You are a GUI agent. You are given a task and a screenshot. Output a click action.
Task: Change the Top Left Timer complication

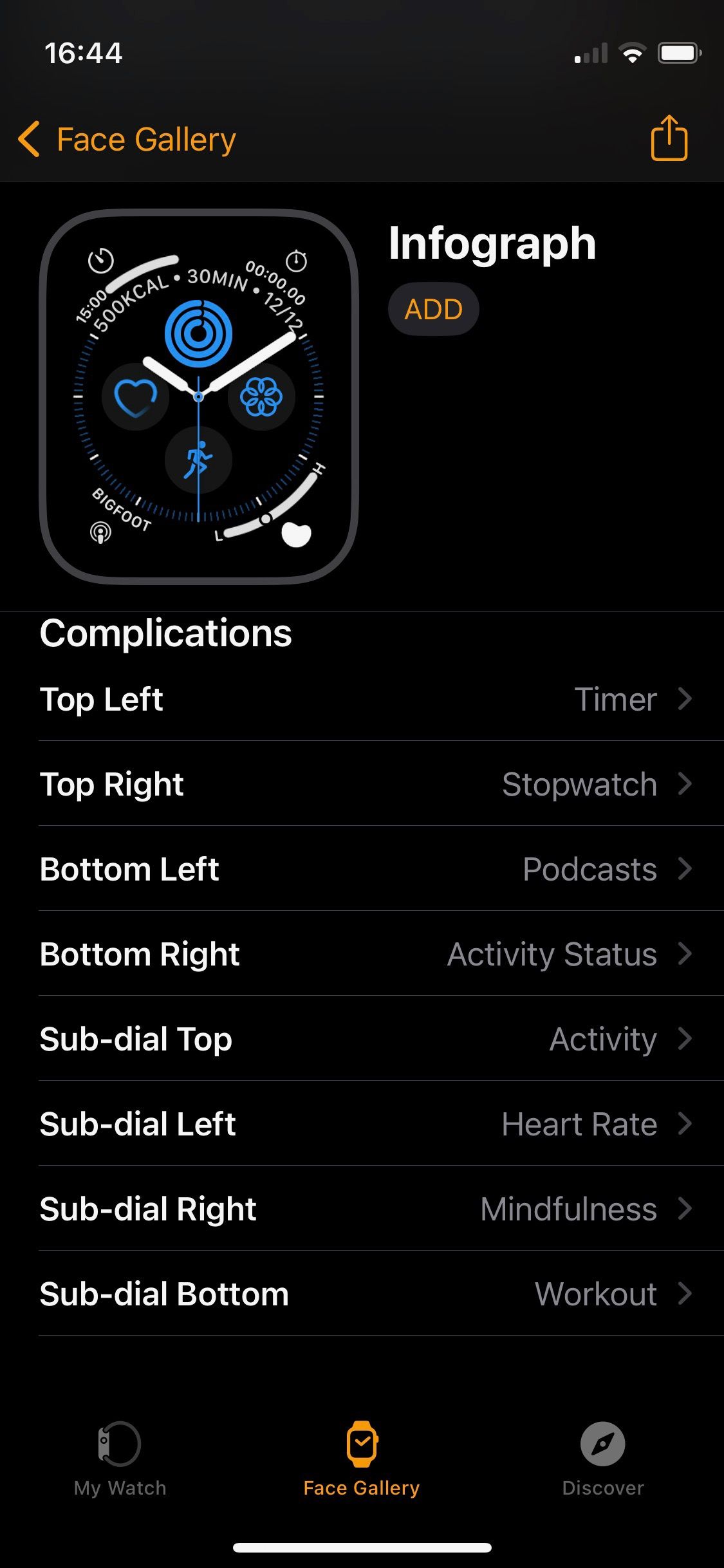[x=366, y=699]
